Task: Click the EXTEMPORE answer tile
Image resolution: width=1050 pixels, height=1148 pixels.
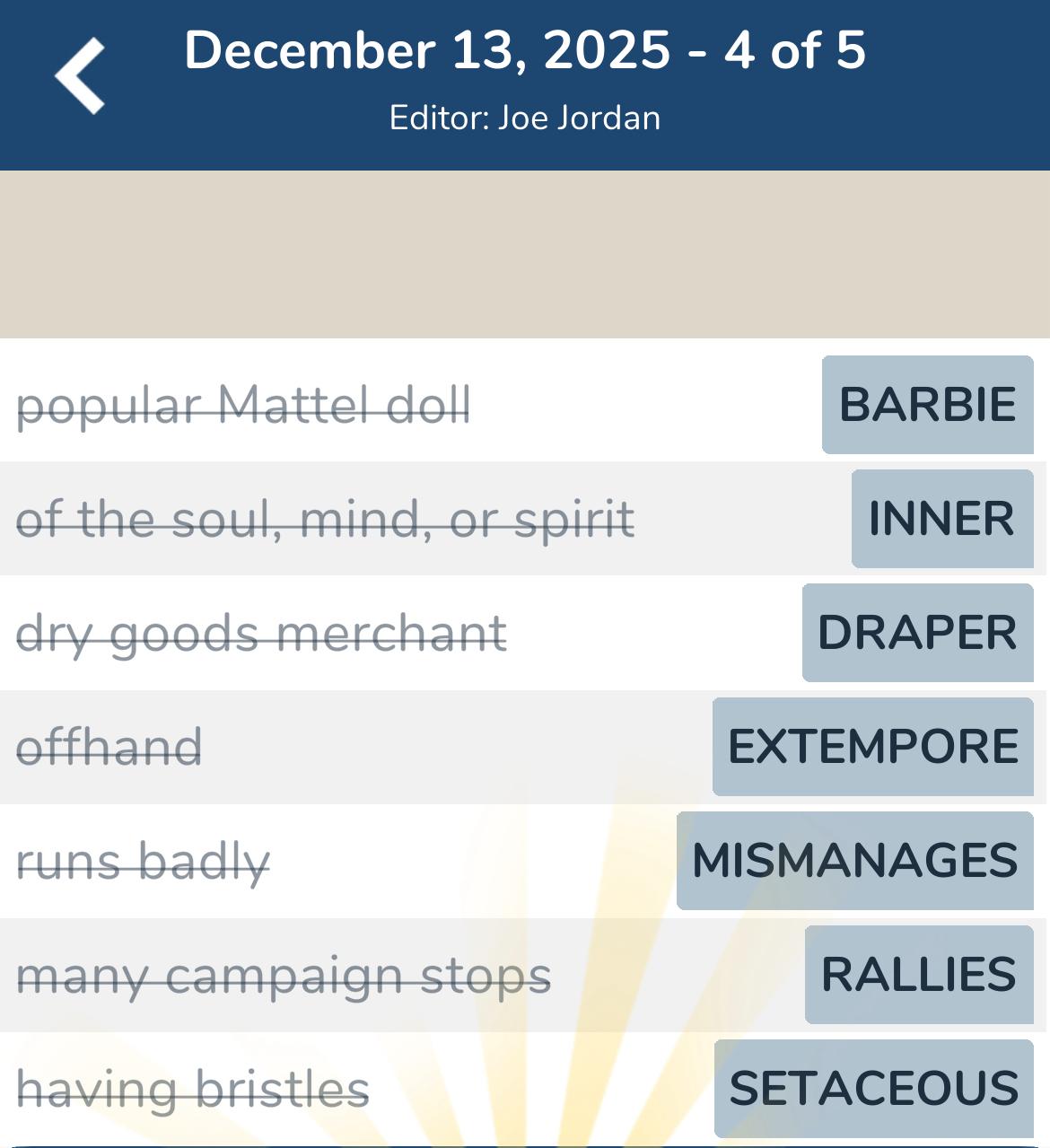Action: (x=873, y=746)
